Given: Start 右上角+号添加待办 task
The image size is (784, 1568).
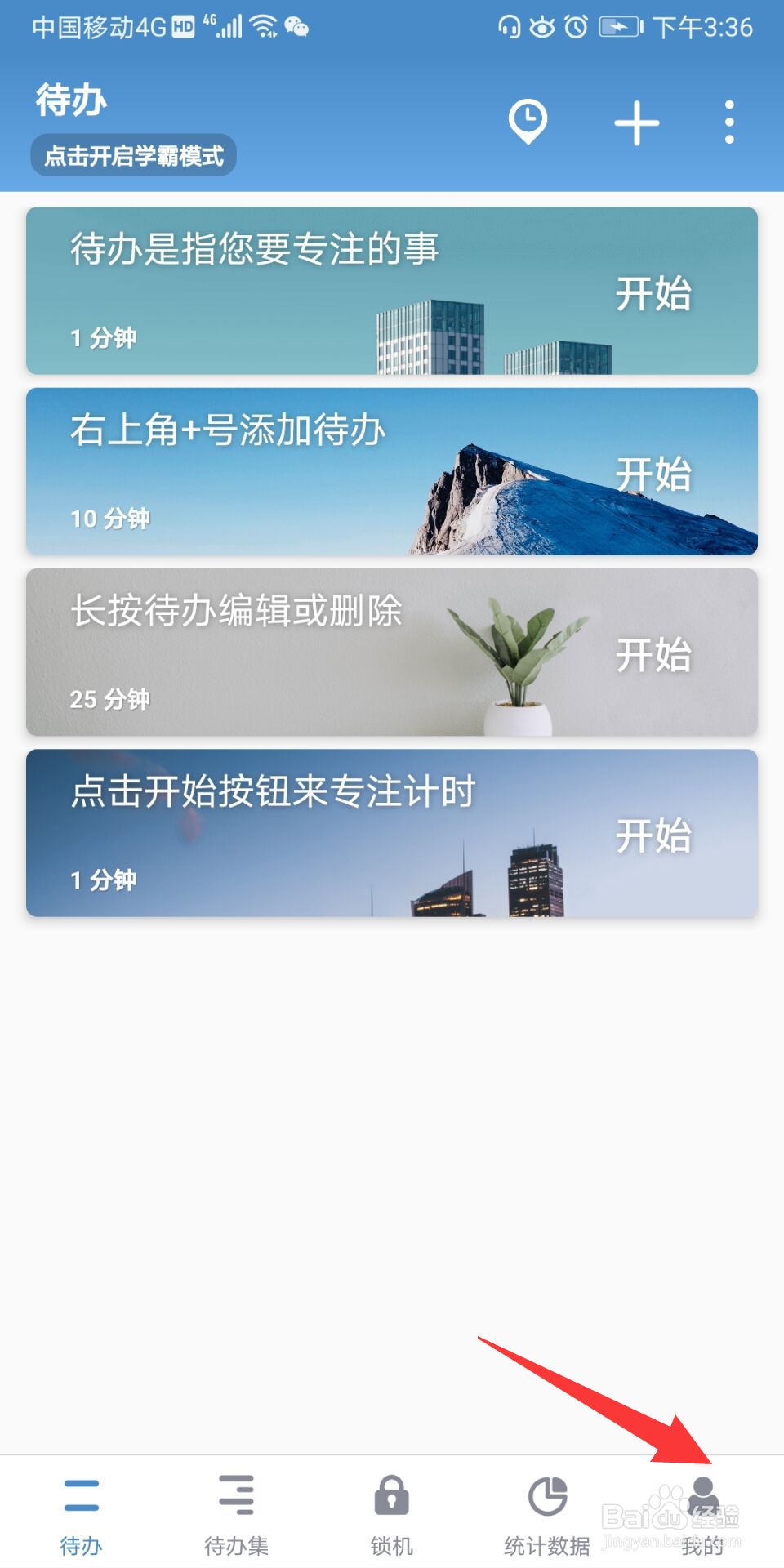Looking at the screenshot, I should [653, 474].
